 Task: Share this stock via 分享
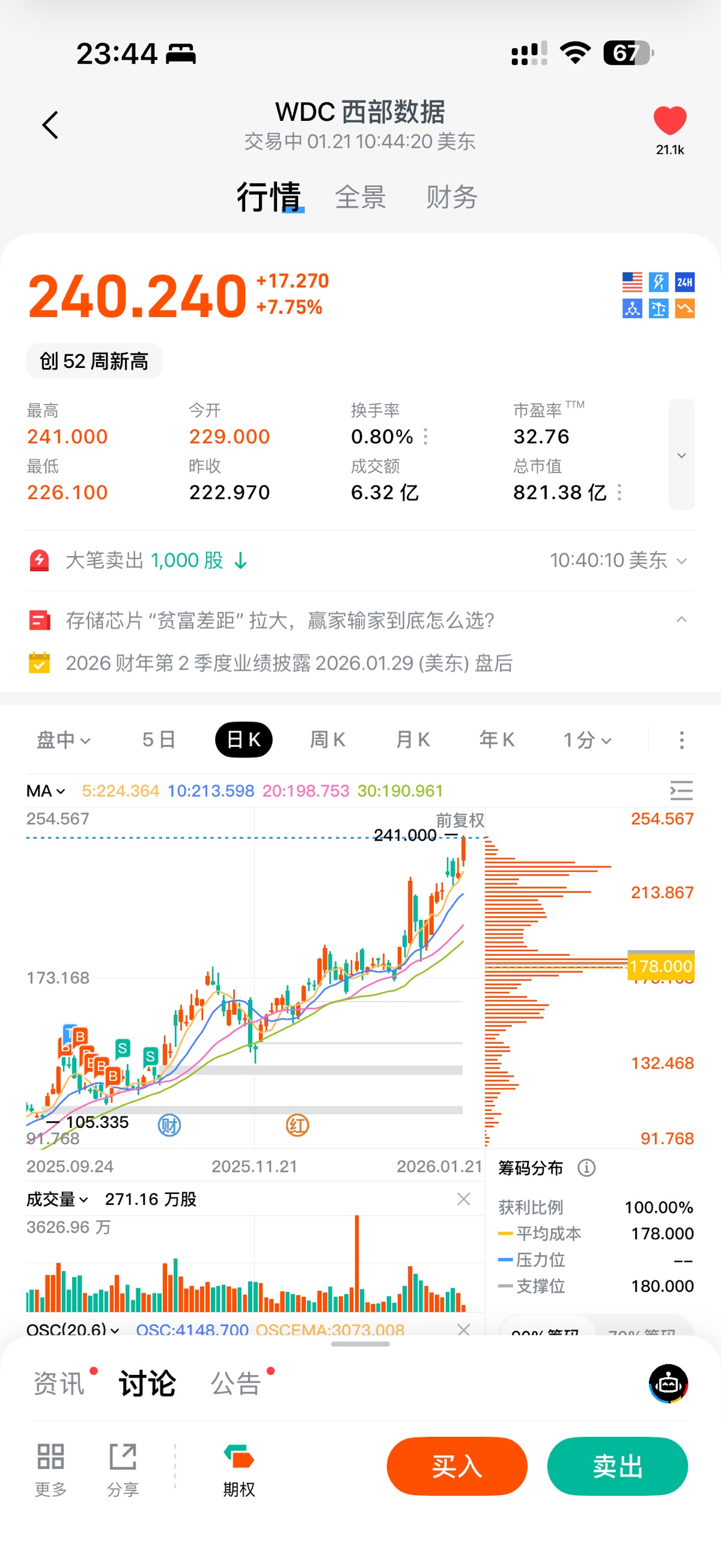coord(123,1469)
